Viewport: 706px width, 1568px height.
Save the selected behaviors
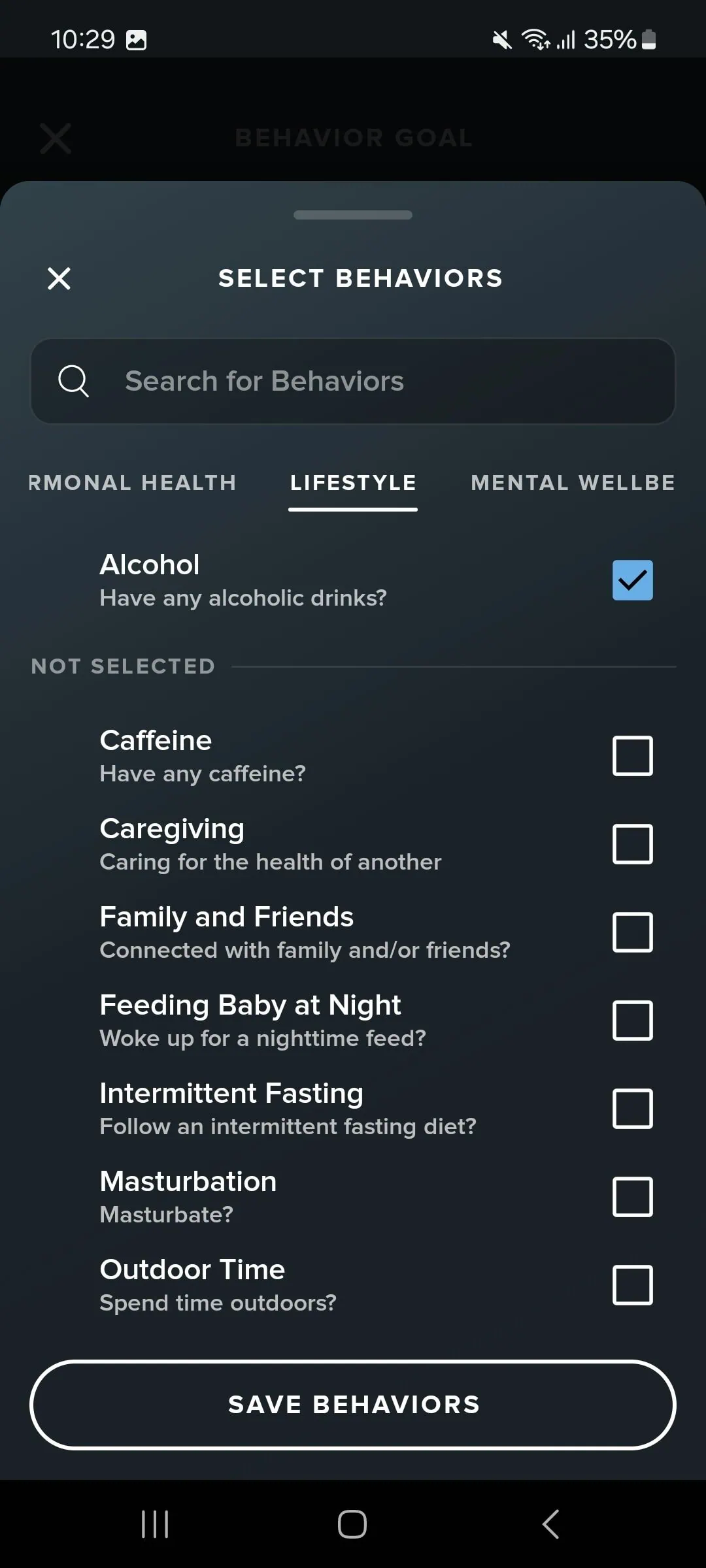353,1405
